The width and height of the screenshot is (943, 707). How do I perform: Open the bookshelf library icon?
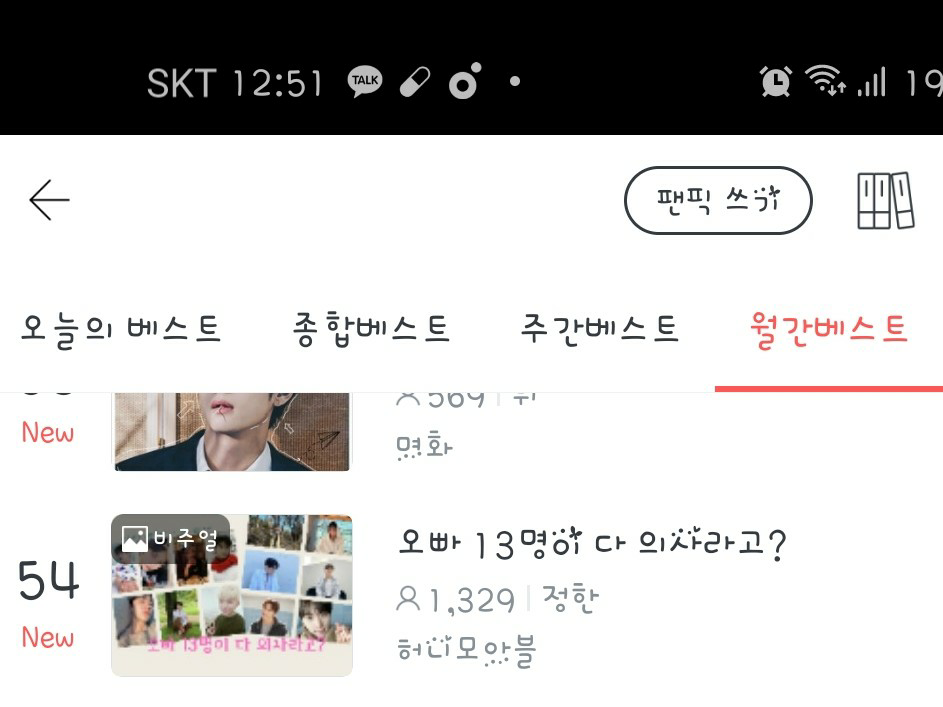tap(885, 201)
